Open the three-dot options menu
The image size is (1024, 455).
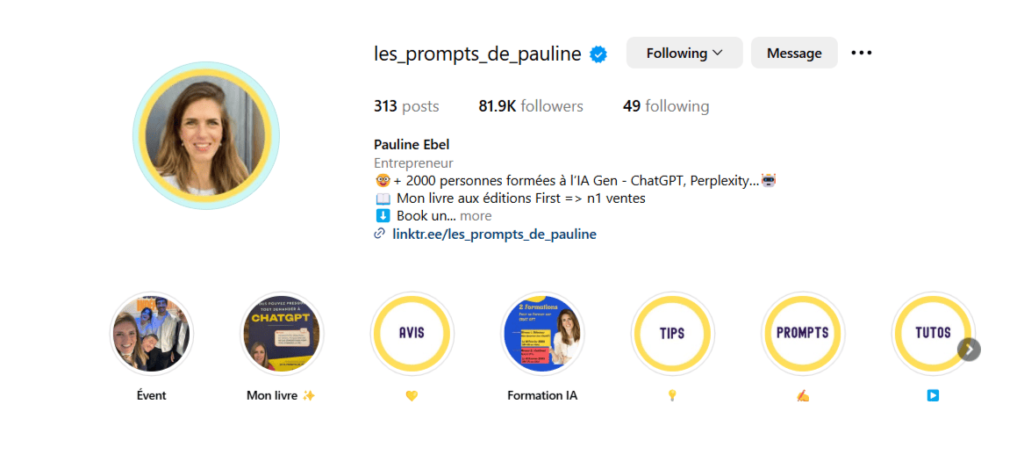[x=861, y=53]
